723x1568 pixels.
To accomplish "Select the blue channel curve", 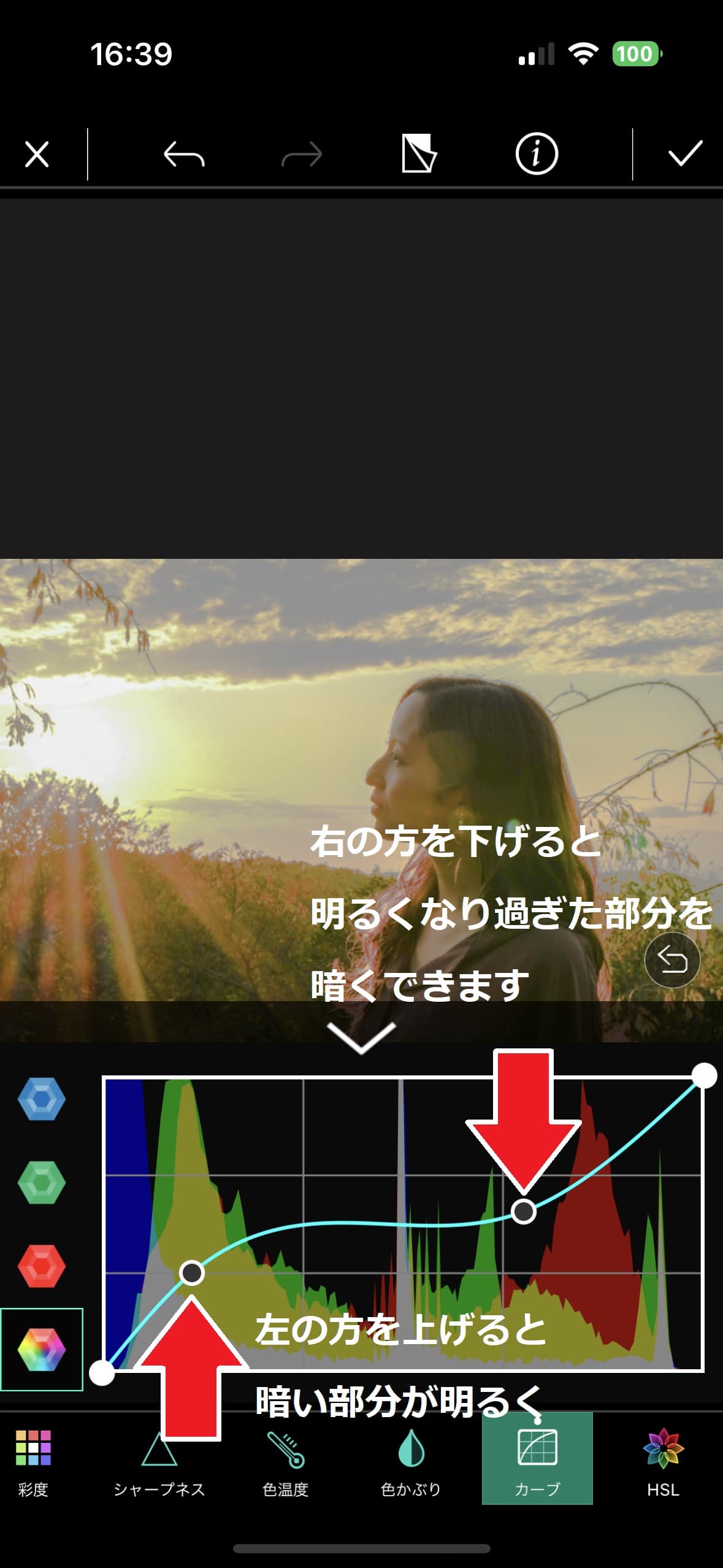I will click(x=41, y=1099).
